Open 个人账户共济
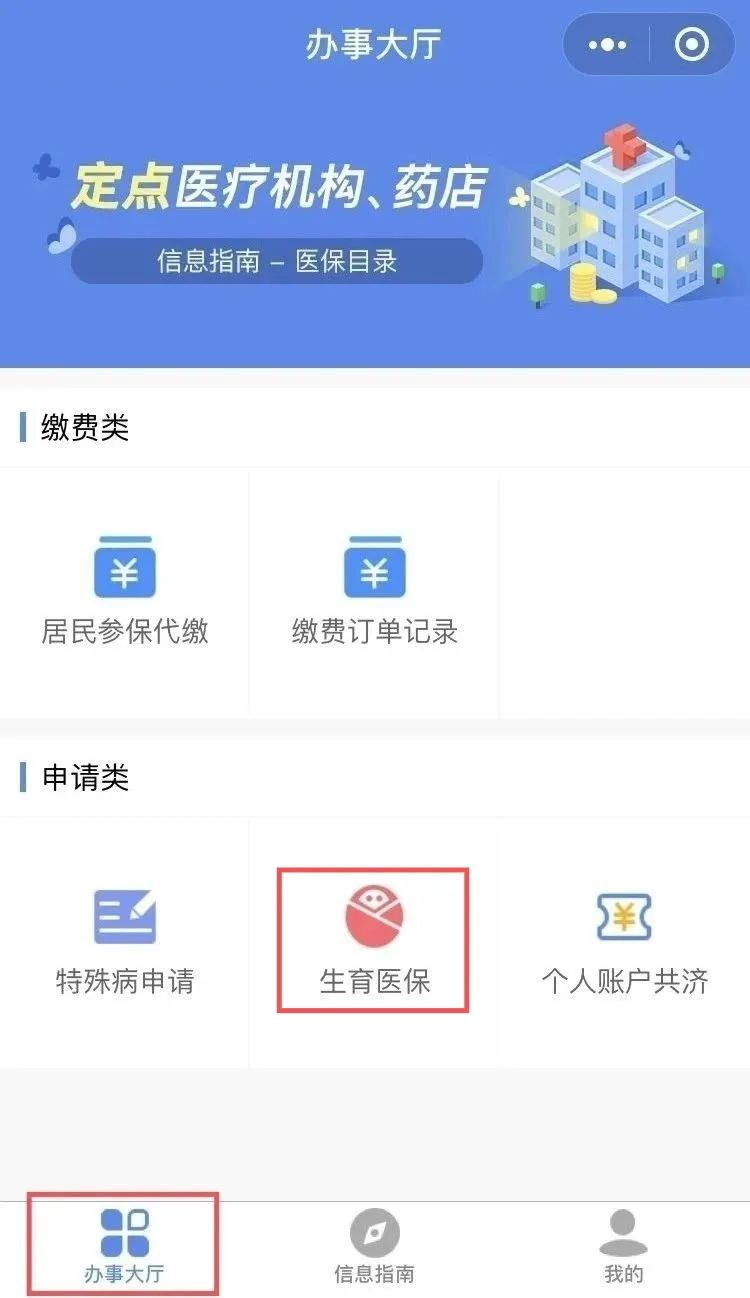The height and width of the screenshot is (1298, 750). [x=624, y=942]
